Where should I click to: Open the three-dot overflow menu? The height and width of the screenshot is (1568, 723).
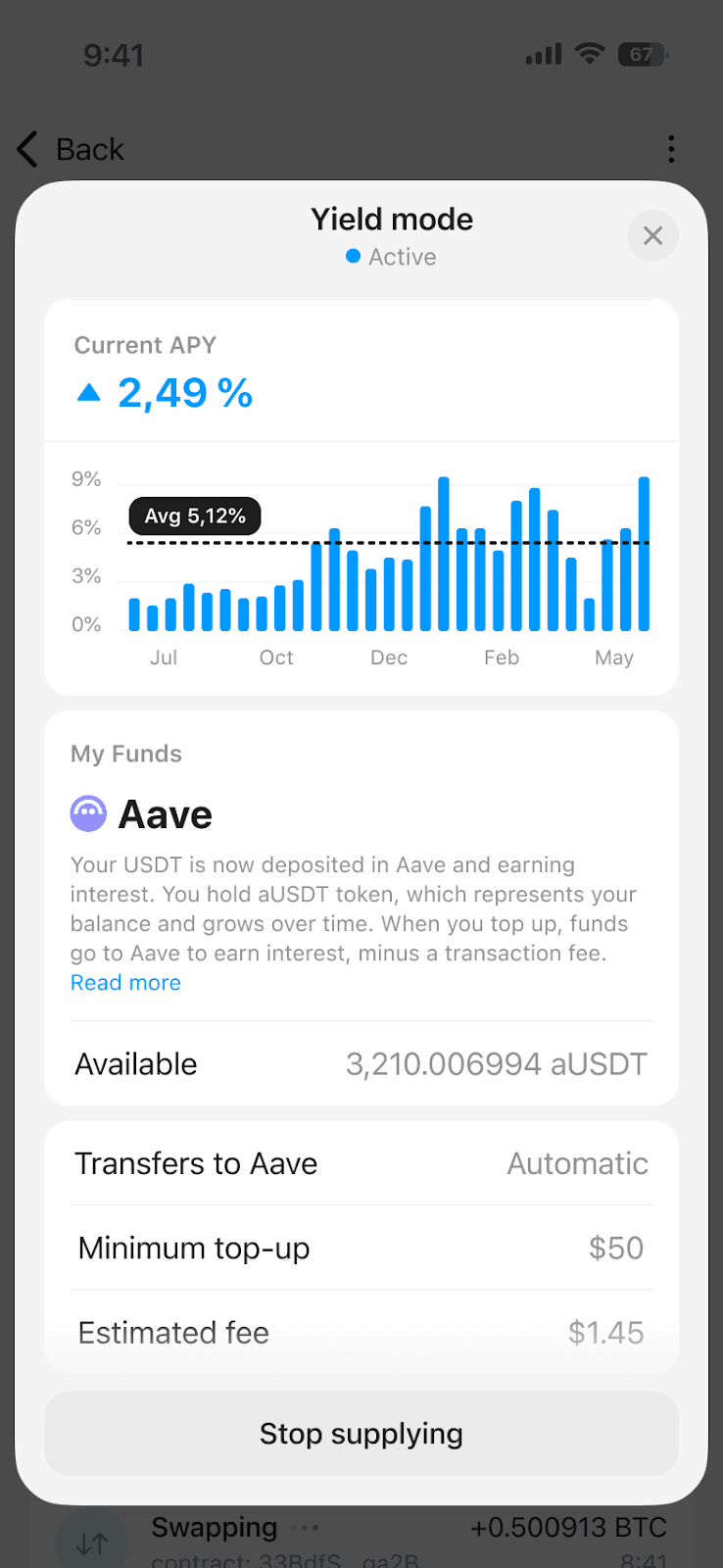coord(671,149)
